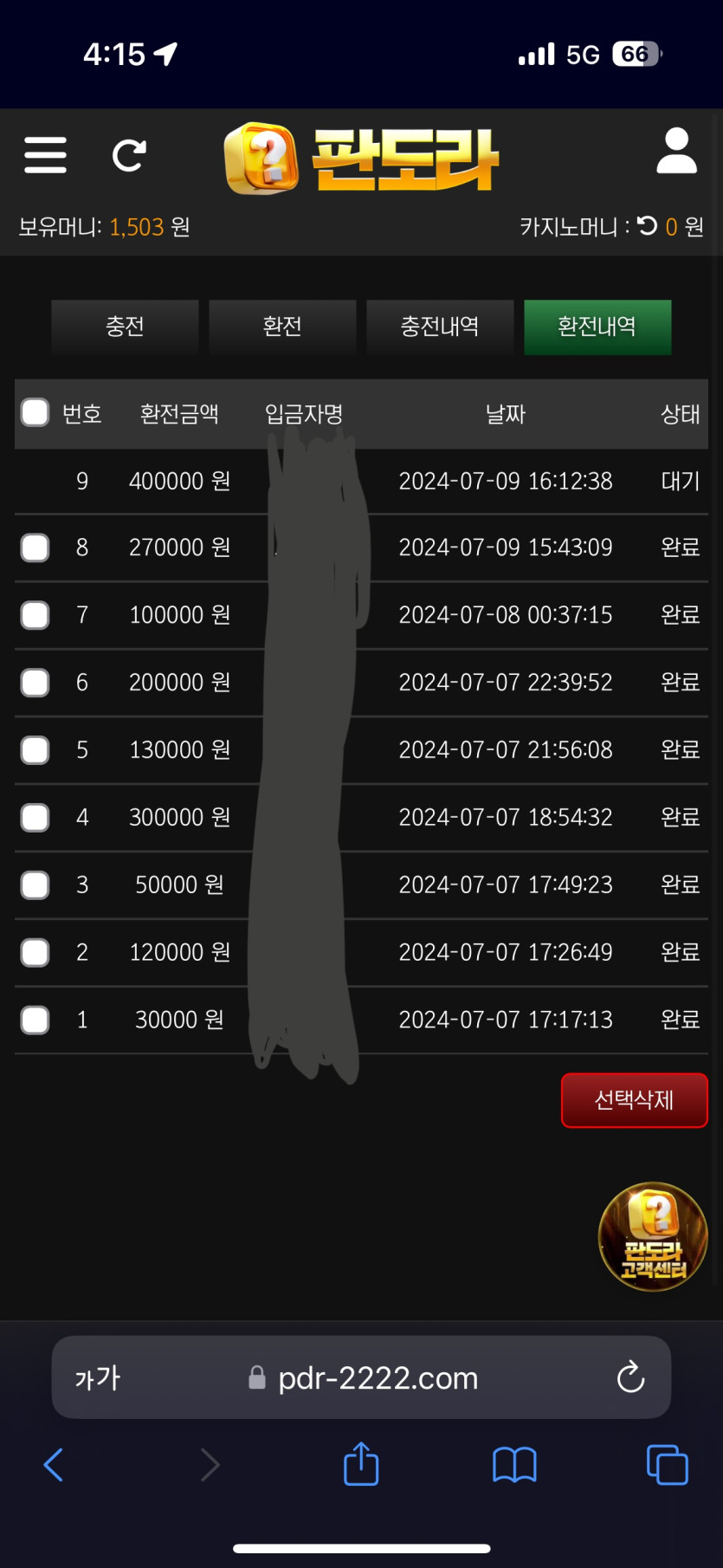723x1568 pixels.
Task: Open the user profile icon
Action: [676, 152]
